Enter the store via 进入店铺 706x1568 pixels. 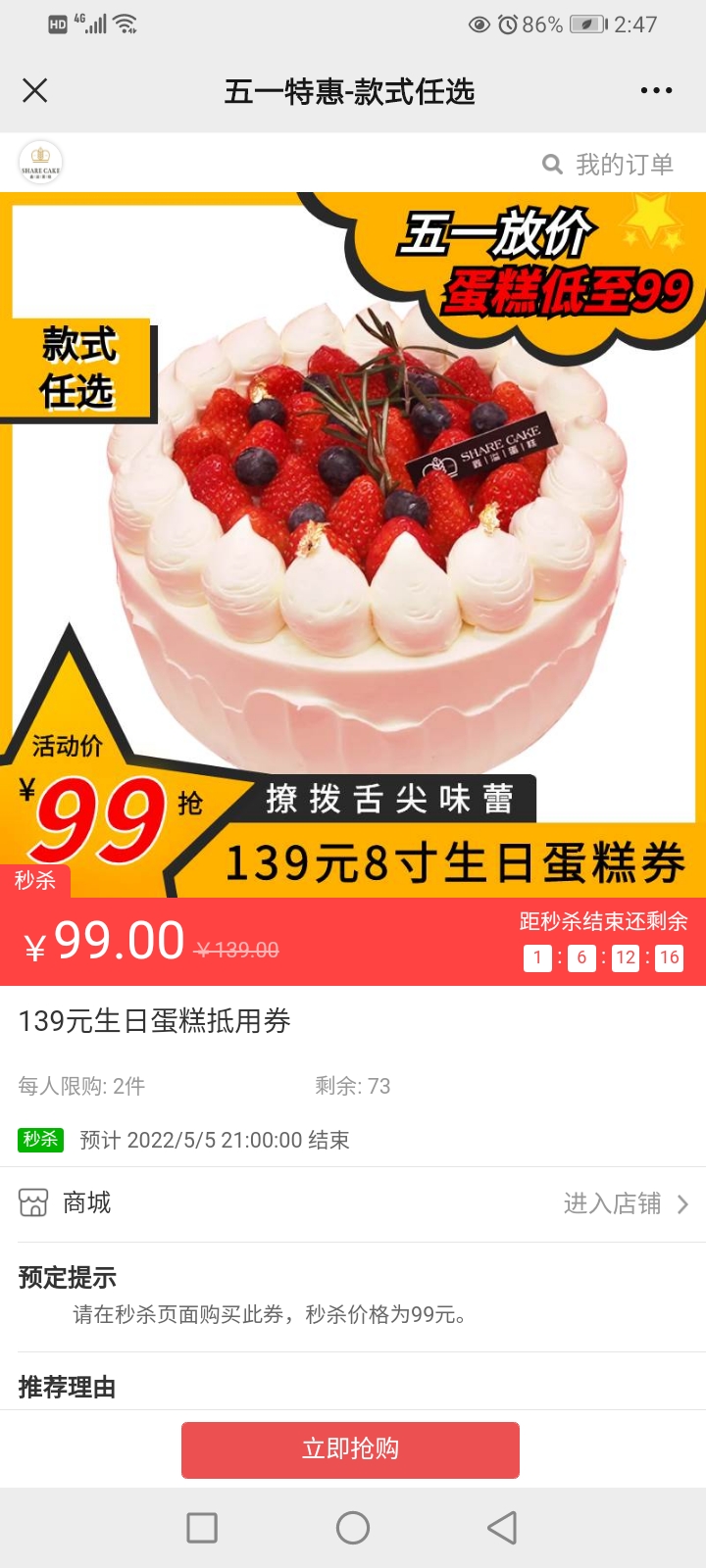[x=627, y=1203]
